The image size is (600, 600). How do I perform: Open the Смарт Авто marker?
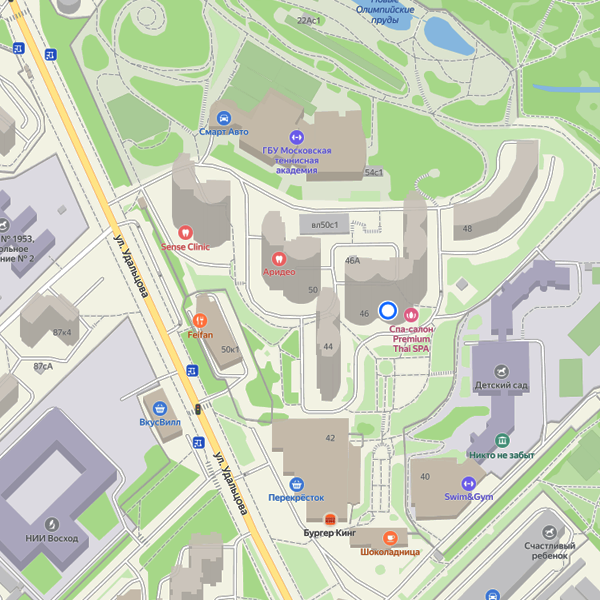(224, 117)
